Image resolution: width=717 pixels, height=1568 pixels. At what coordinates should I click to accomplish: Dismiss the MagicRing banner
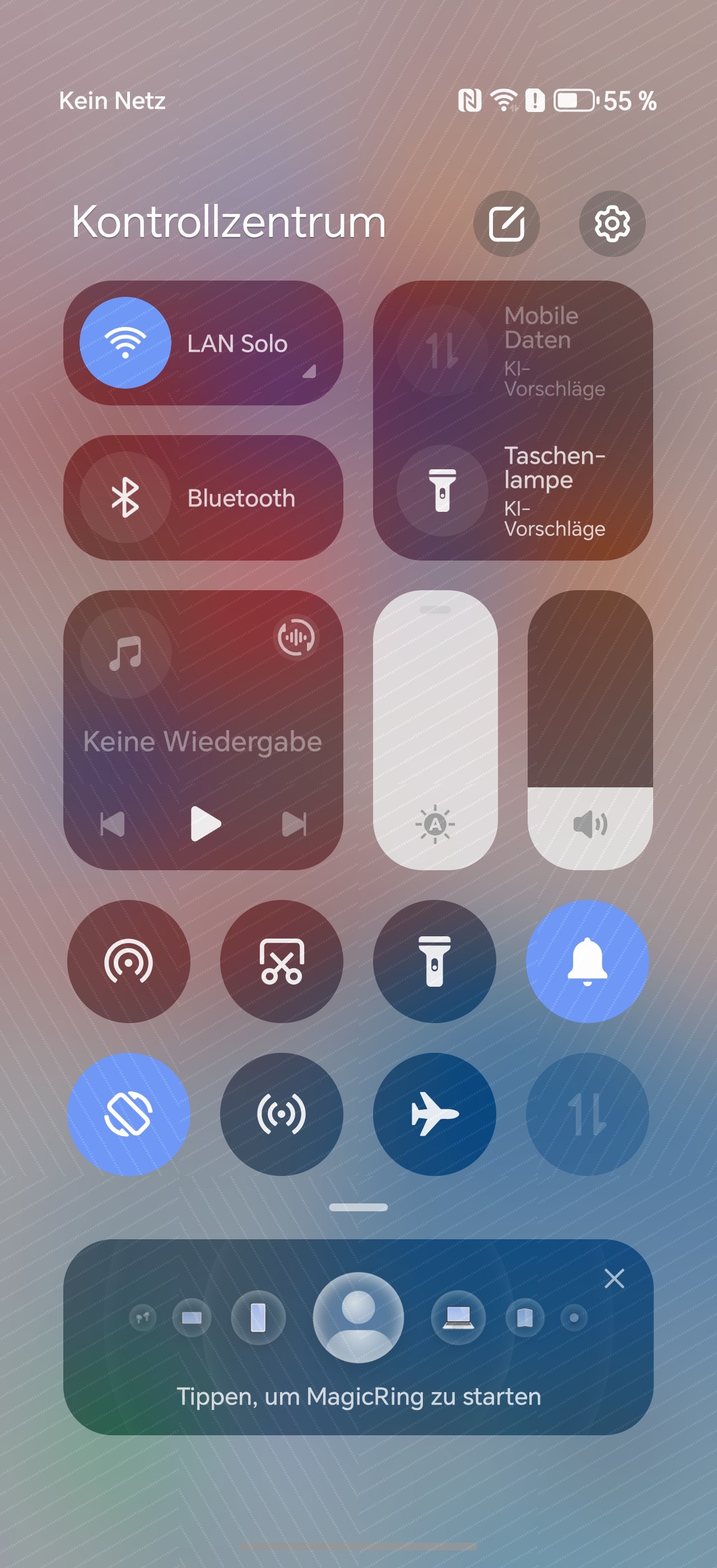pyautogui.click(x=614, y=1279)
